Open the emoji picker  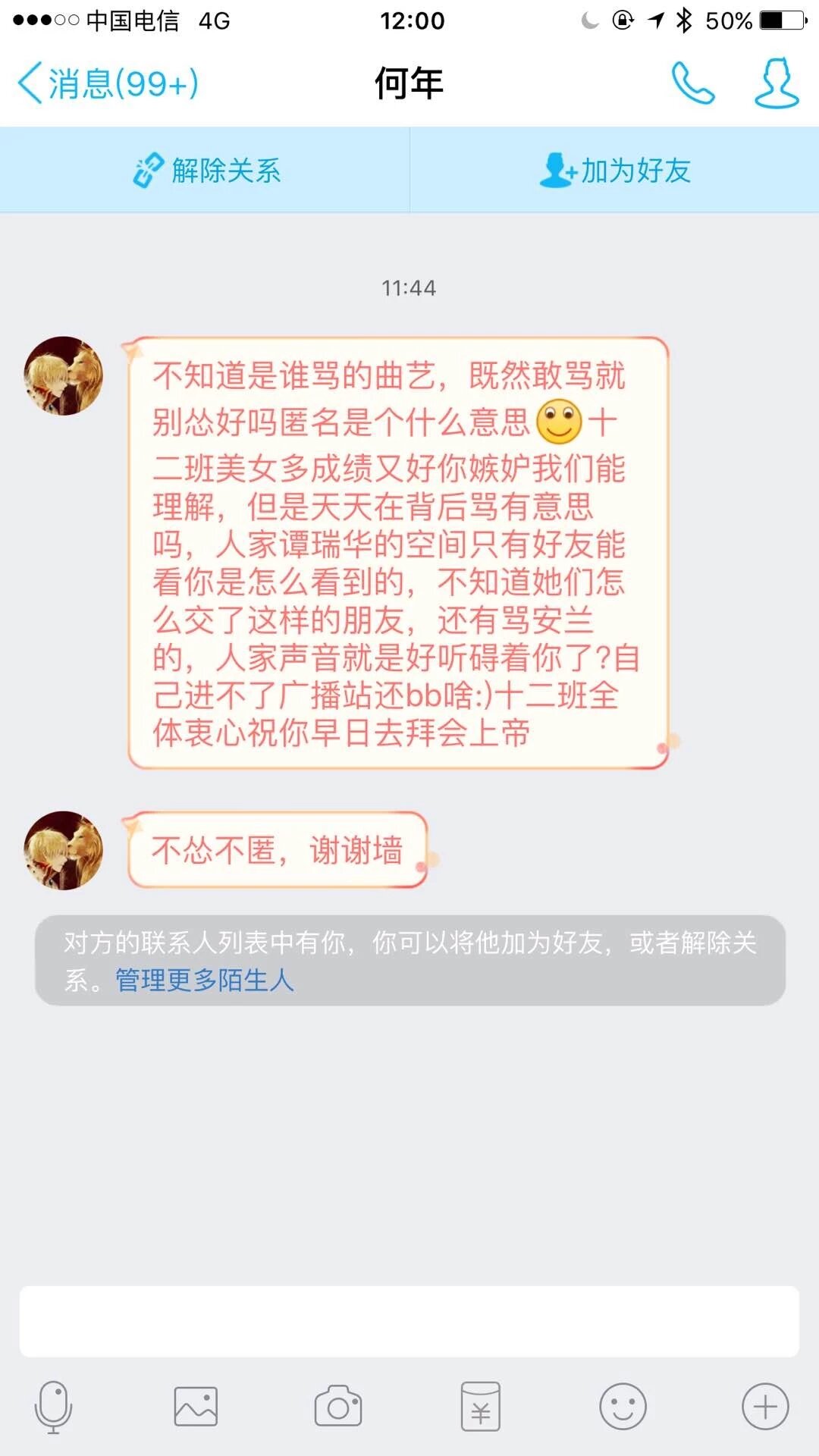(x=623, y=1407)
